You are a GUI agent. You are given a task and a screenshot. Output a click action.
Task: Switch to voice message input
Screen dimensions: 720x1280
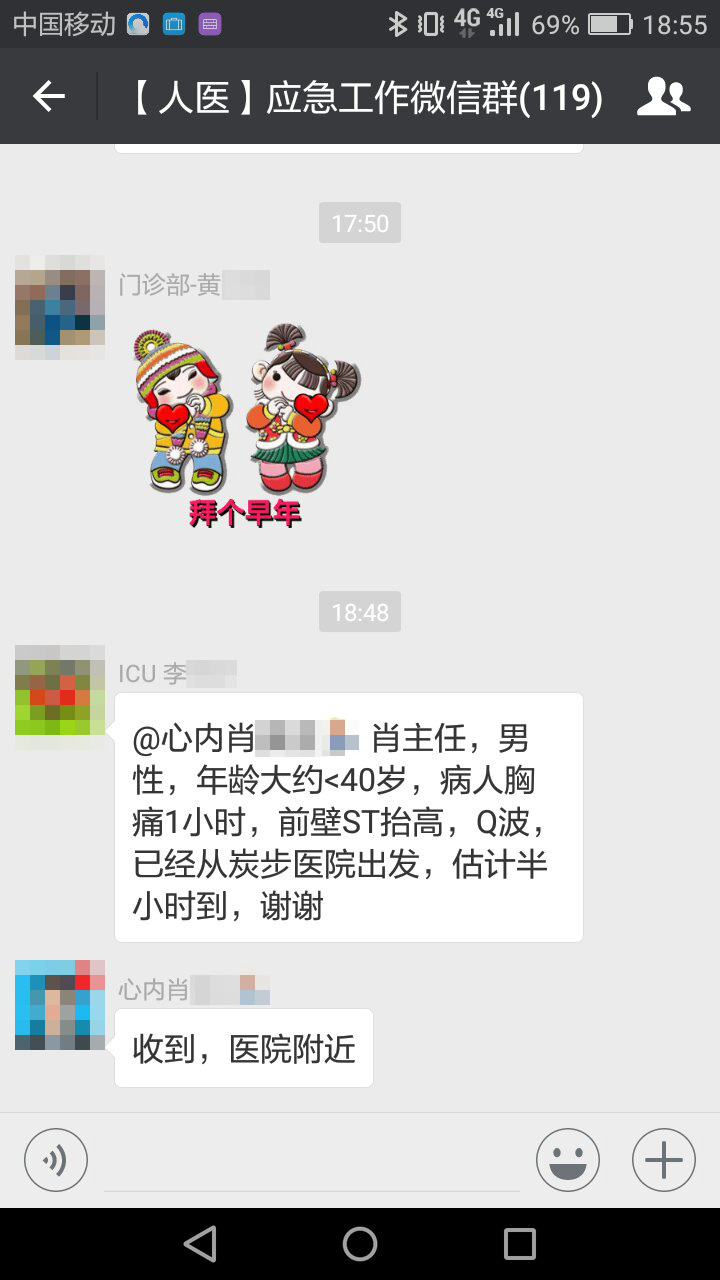tap(56, 1160)
